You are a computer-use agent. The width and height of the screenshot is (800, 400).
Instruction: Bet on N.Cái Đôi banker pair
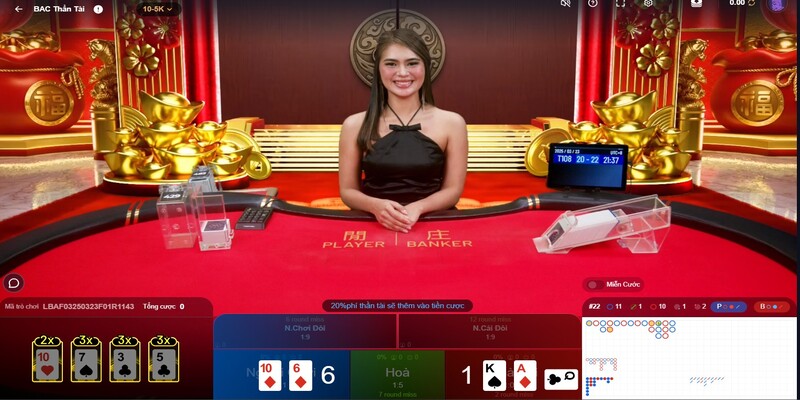[x=490, y=329]
